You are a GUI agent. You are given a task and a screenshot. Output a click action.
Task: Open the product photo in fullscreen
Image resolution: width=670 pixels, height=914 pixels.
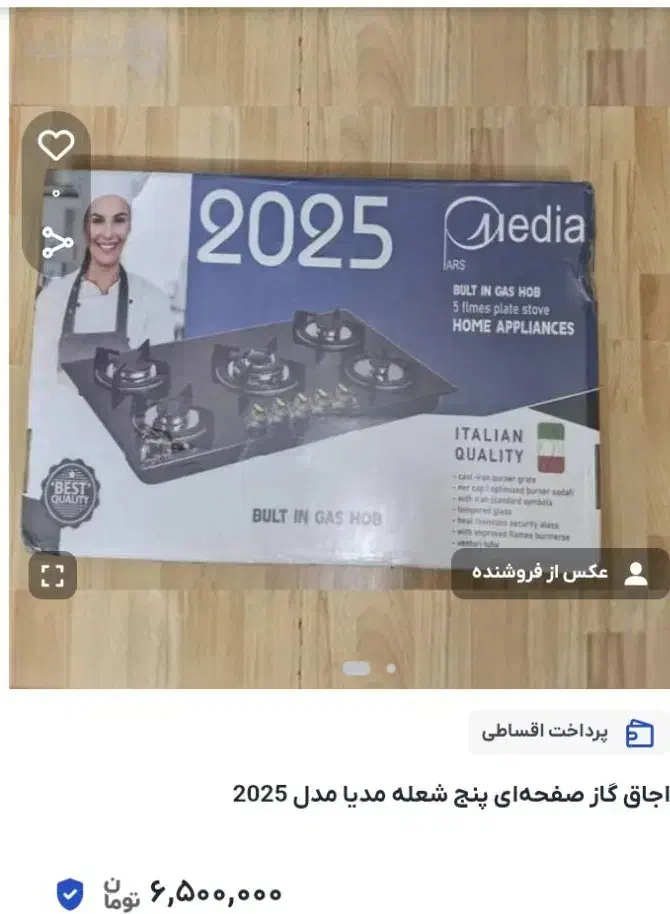(52, 574)
